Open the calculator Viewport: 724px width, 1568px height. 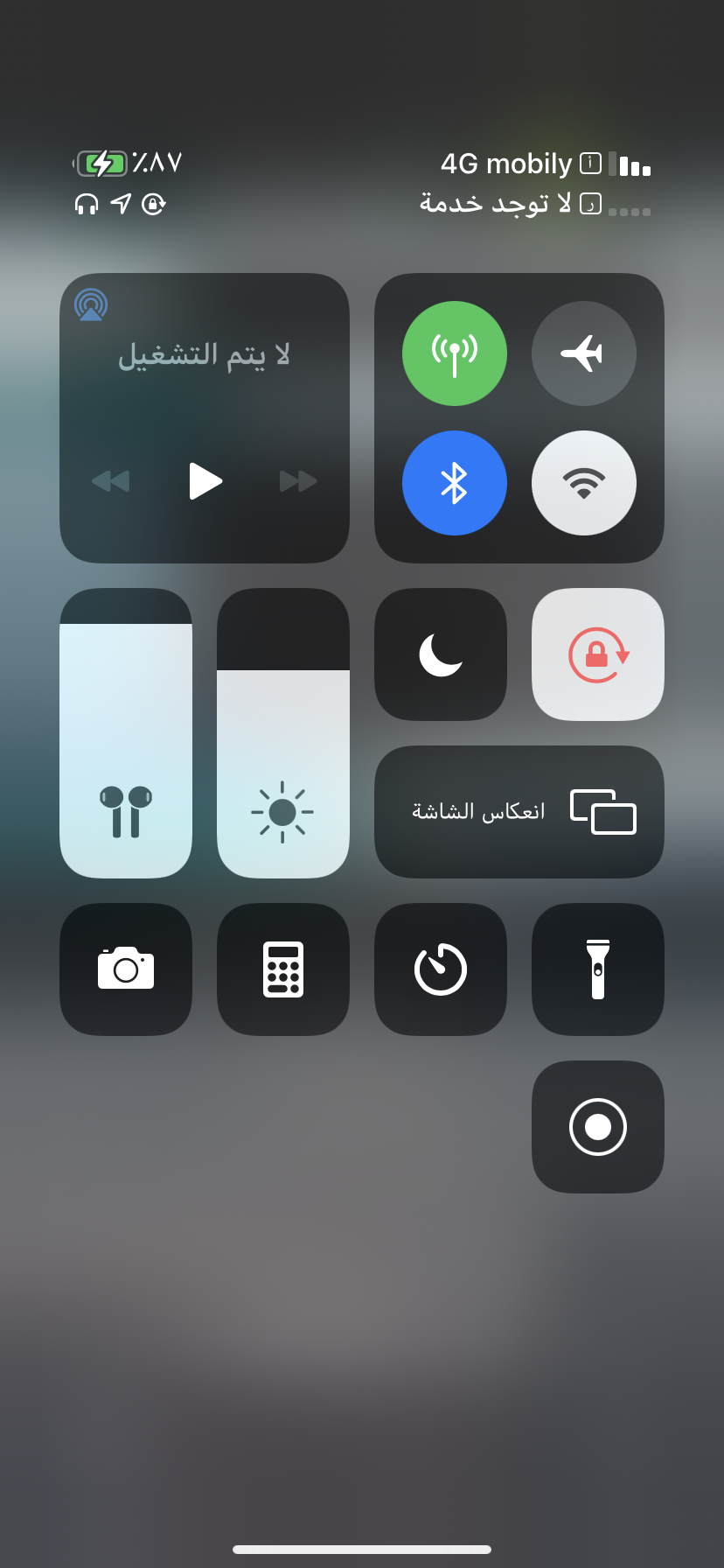pyautogui.click(x=283, y=969)
